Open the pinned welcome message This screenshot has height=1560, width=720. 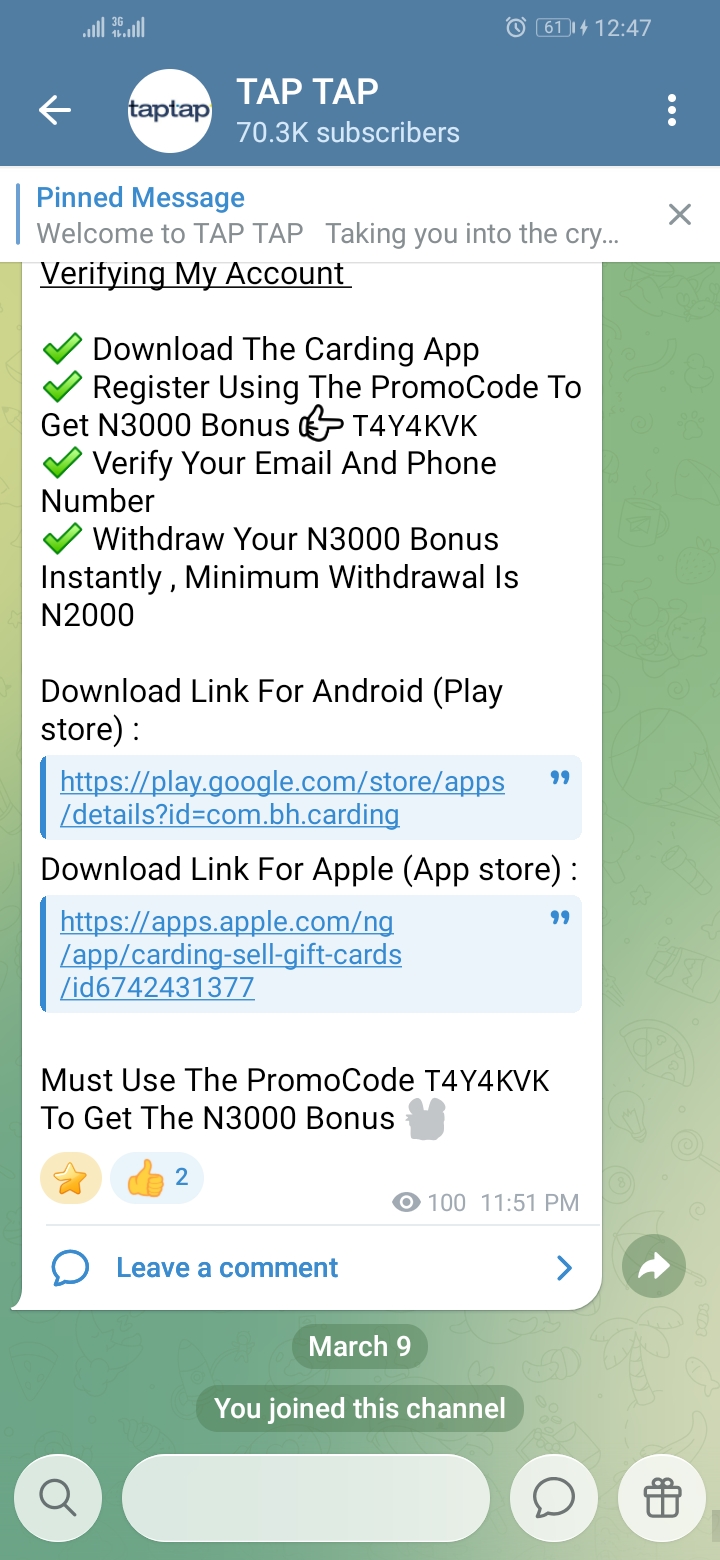pos(330,215)
